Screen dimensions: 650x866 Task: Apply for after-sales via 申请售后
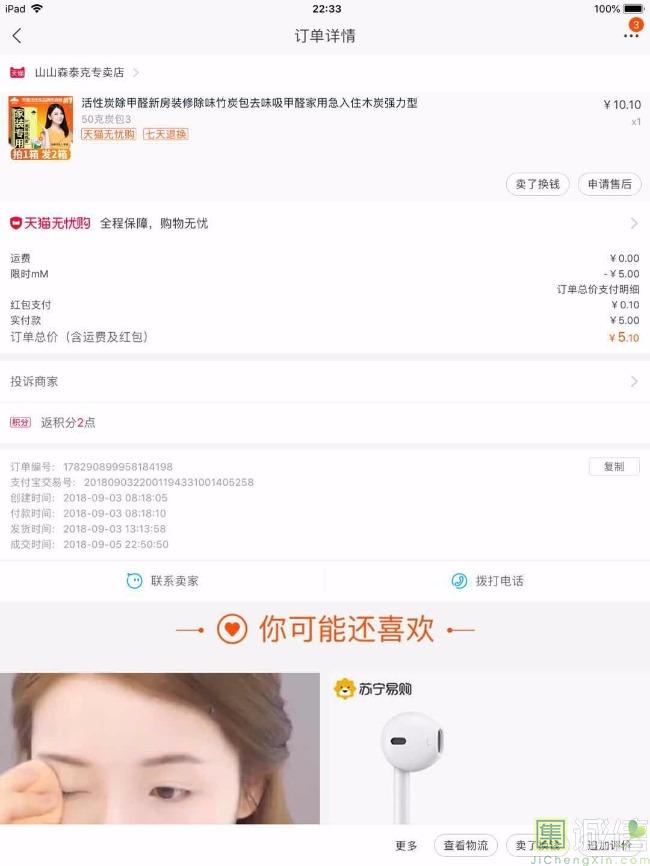609,184
